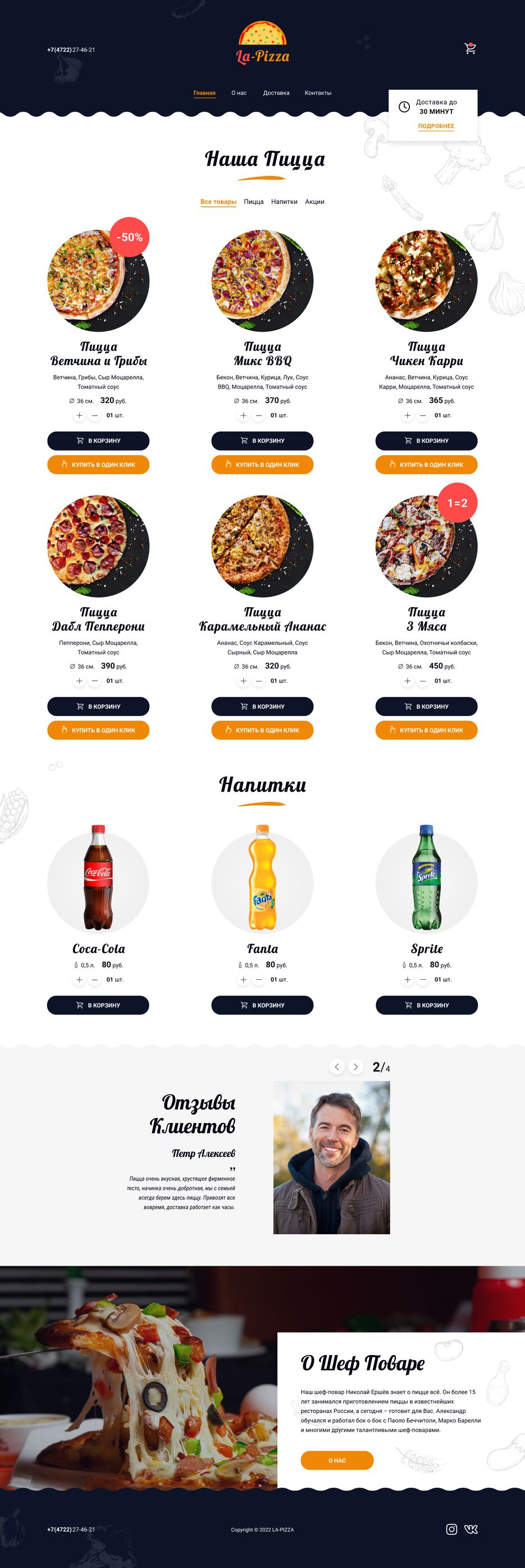Increase quantity of Пицца Чикен Карри
The image size is (525, 1568).
coord(408,416)
